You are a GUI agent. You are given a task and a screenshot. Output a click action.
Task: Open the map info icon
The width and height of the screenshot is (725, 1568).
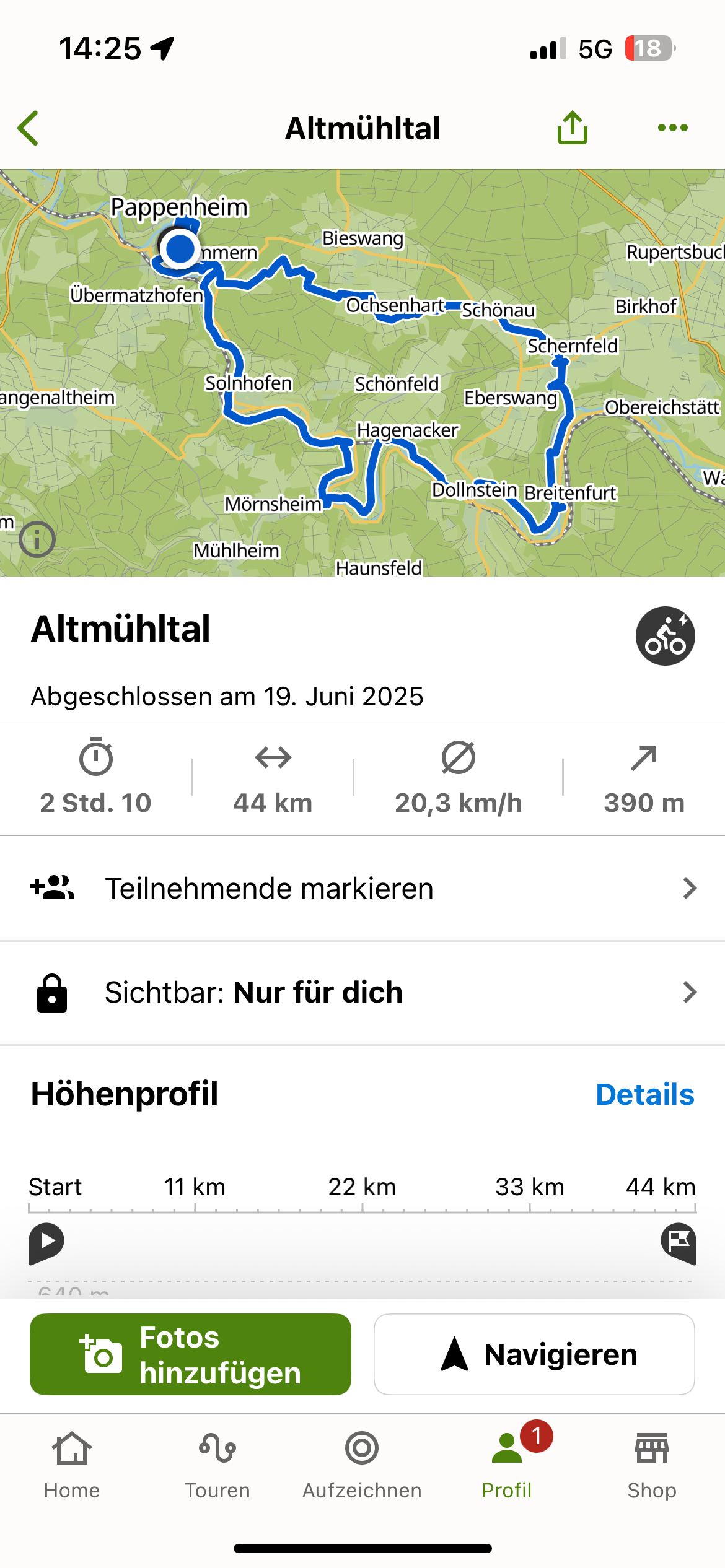click(37, 539)
